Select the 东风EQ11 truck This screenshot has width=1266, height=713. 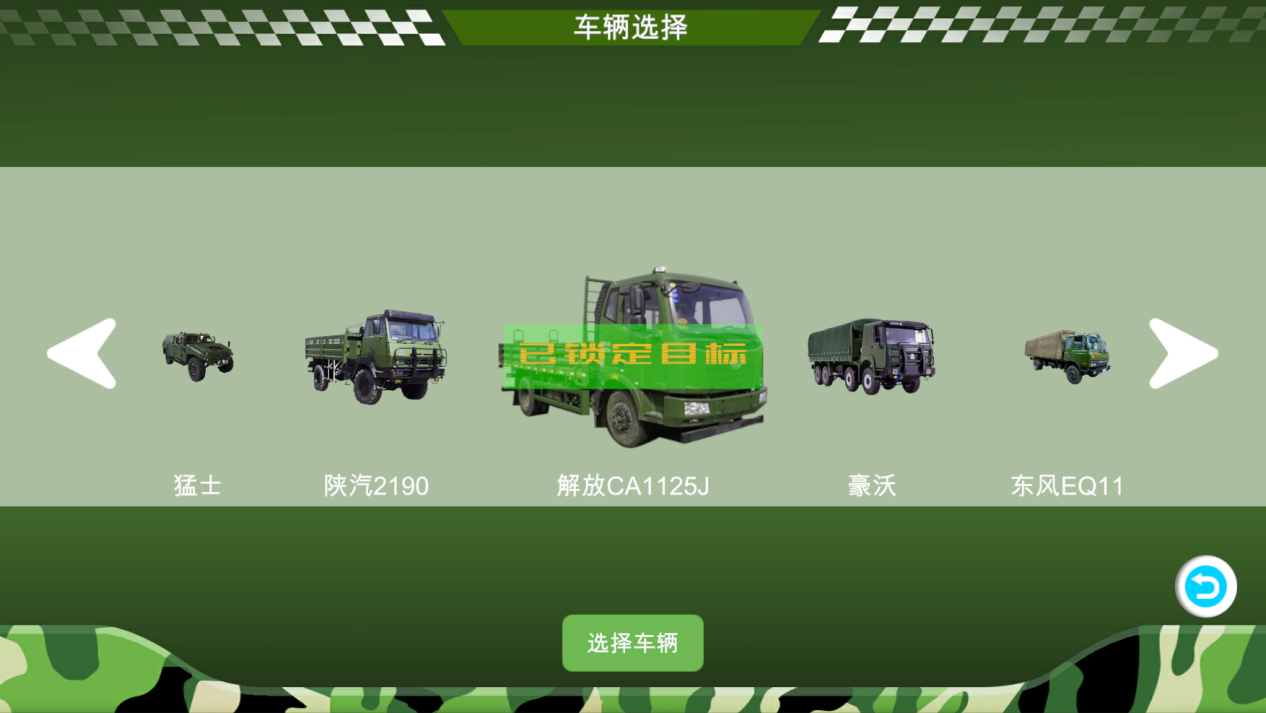(1068, 357)
